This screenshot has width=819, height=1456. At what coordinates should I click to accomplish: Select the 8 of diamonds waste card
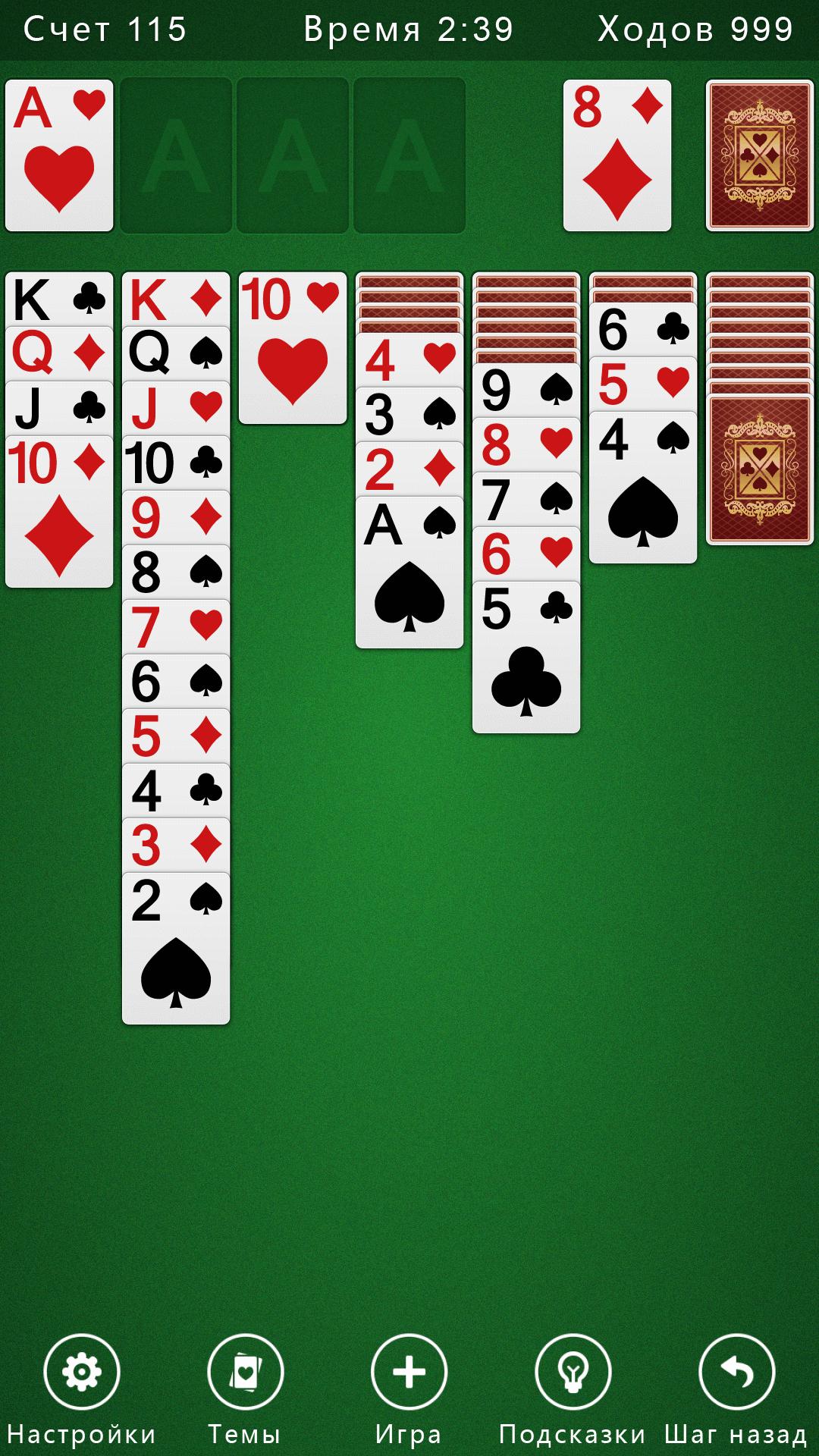[617, 155]
